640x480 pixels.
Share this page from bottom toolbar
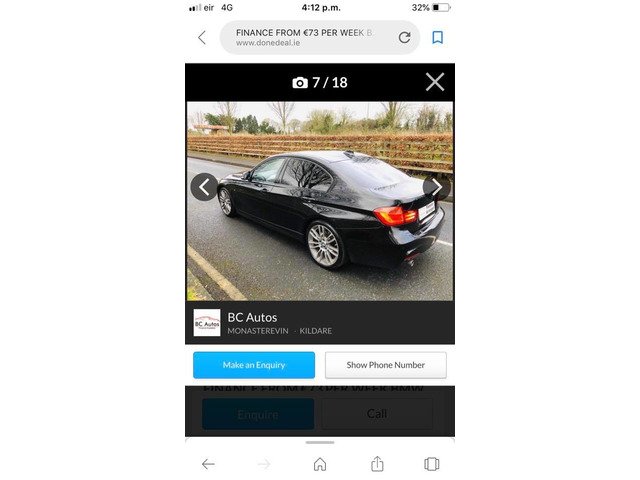(377, 464)
